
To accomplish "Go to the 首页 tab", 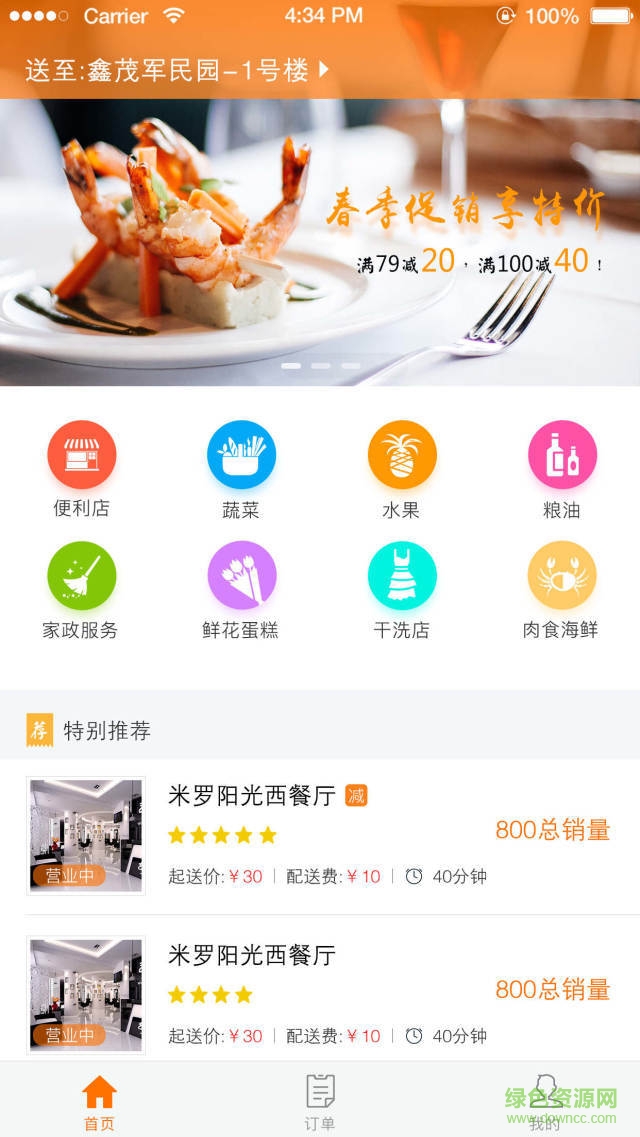I will click(x=99, y=1100).
